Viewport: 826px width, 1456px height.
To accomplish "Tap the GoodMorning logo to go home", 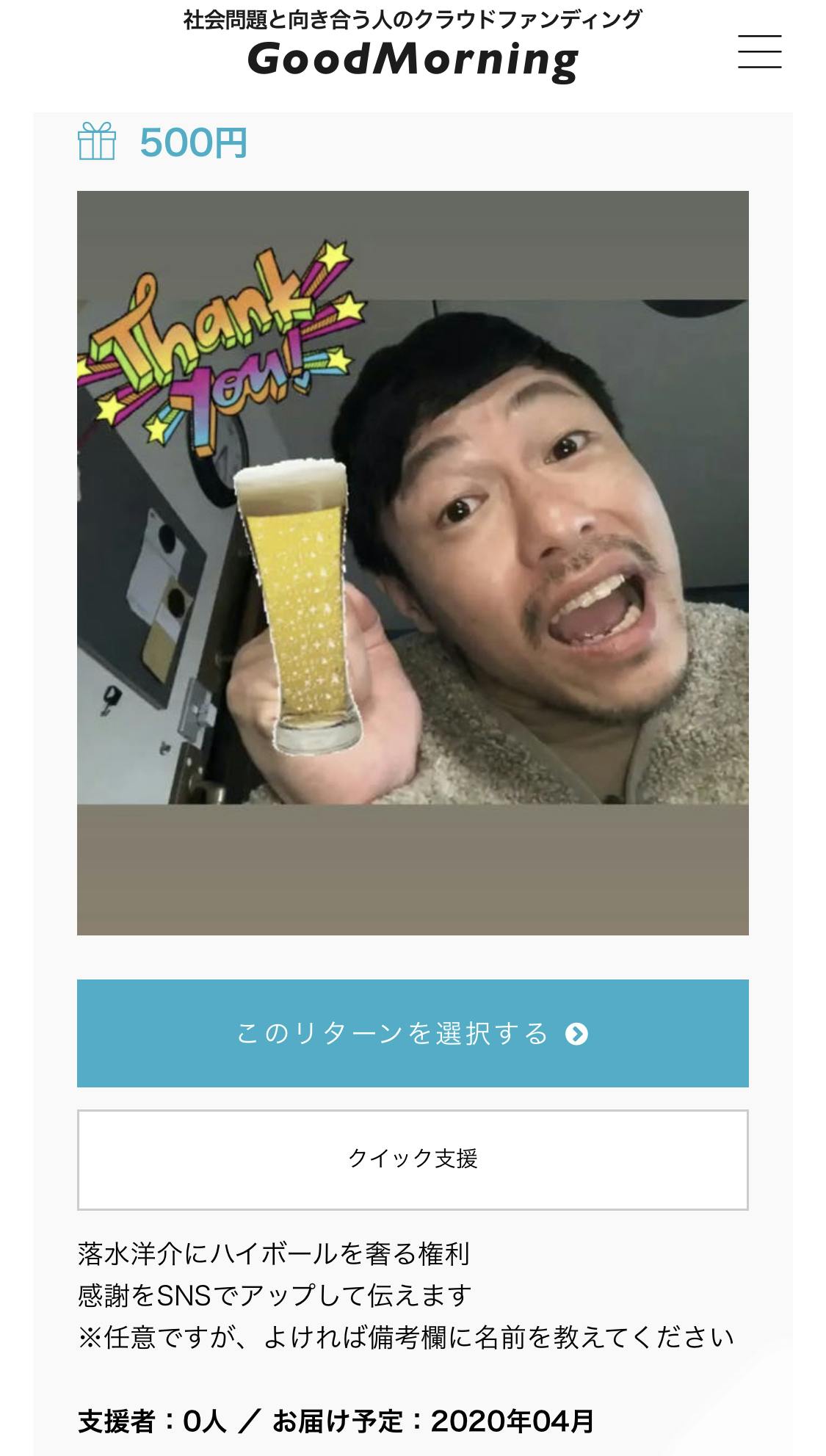I will [x=413, y=60].
